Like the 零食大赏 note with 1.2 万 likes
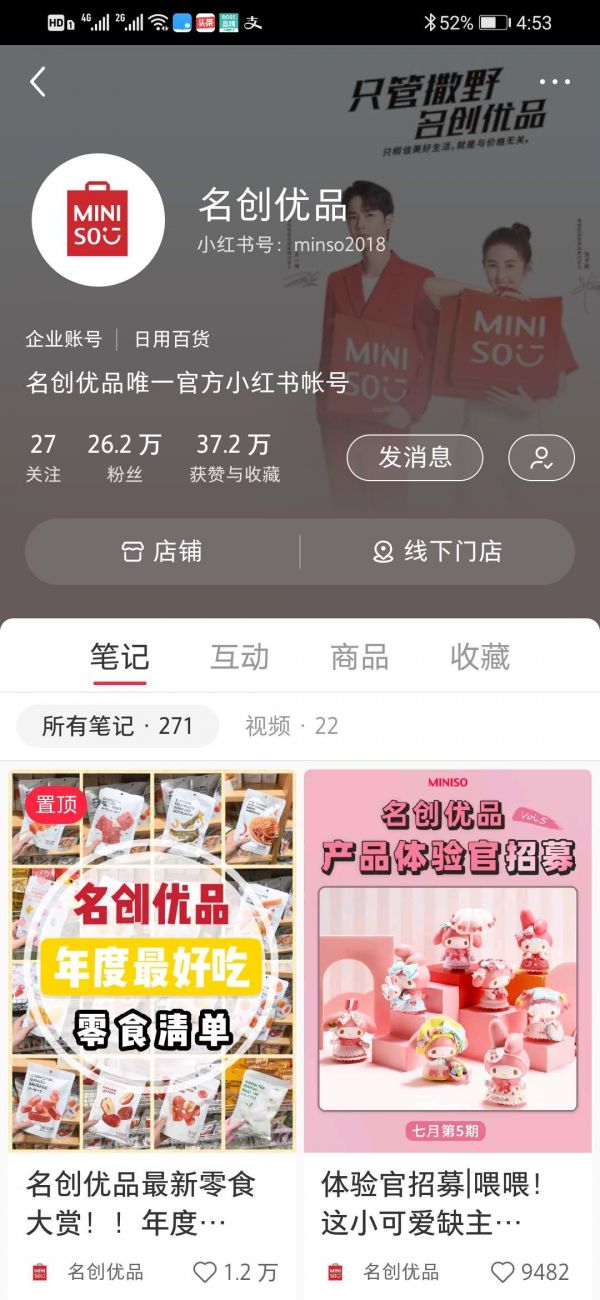 (206, 1272)
